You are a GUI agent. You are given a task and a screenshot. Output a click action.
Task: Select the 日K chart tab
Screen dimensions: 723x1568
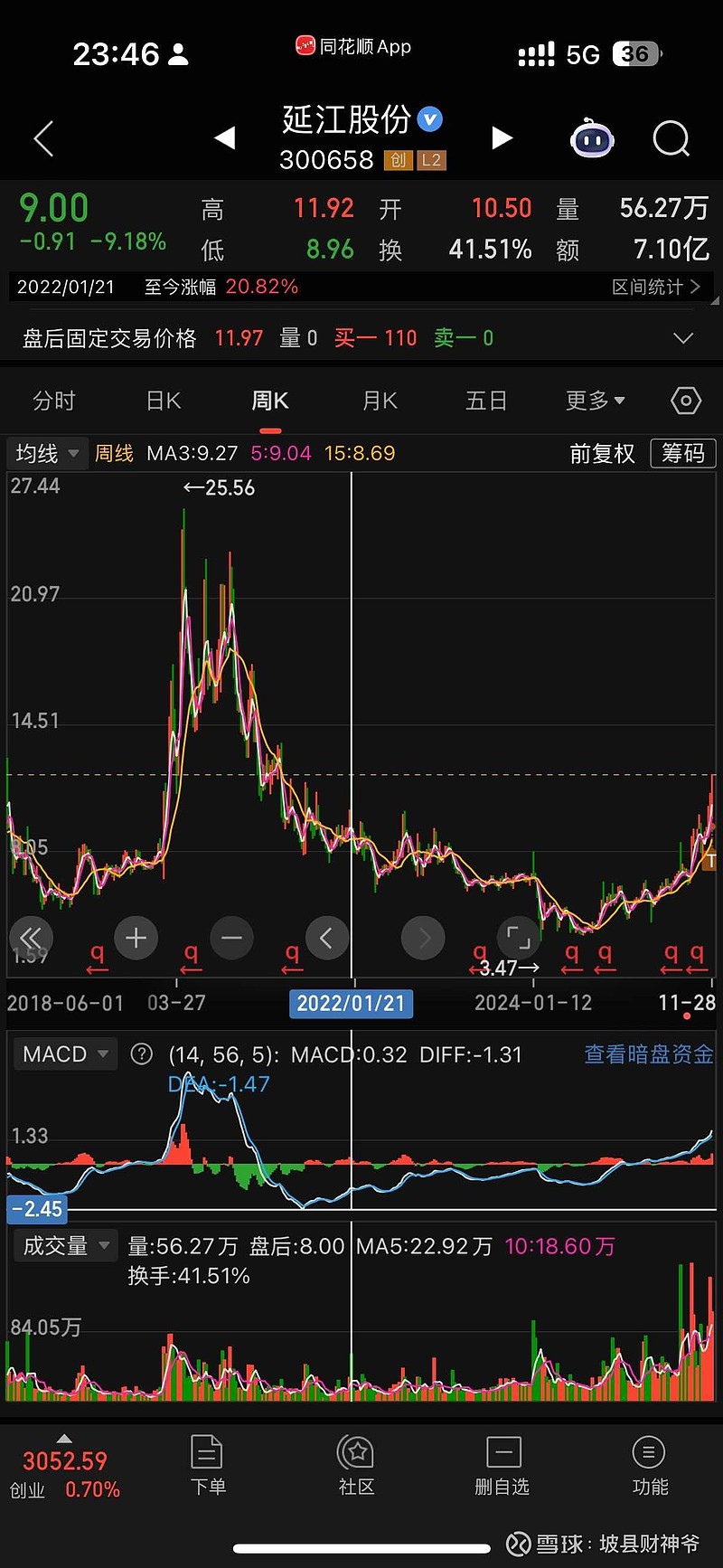tap(164, 401)
